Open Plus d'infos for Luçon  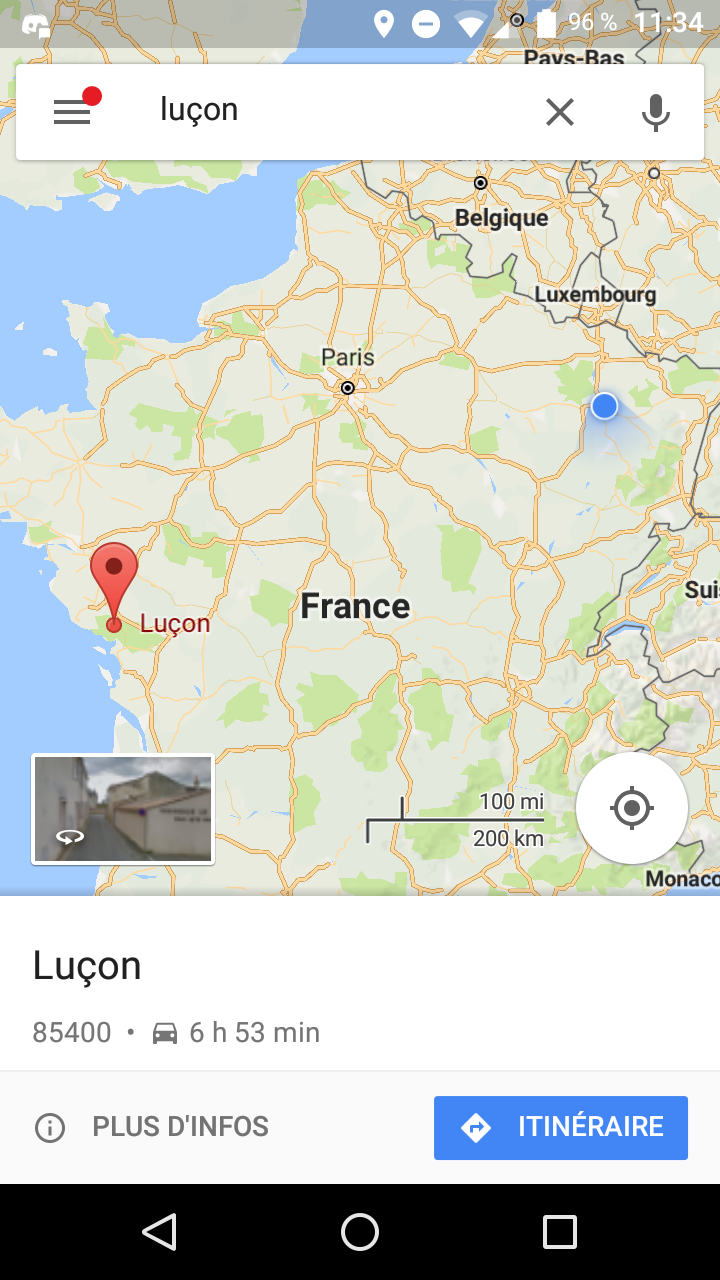click(152, 1127)
